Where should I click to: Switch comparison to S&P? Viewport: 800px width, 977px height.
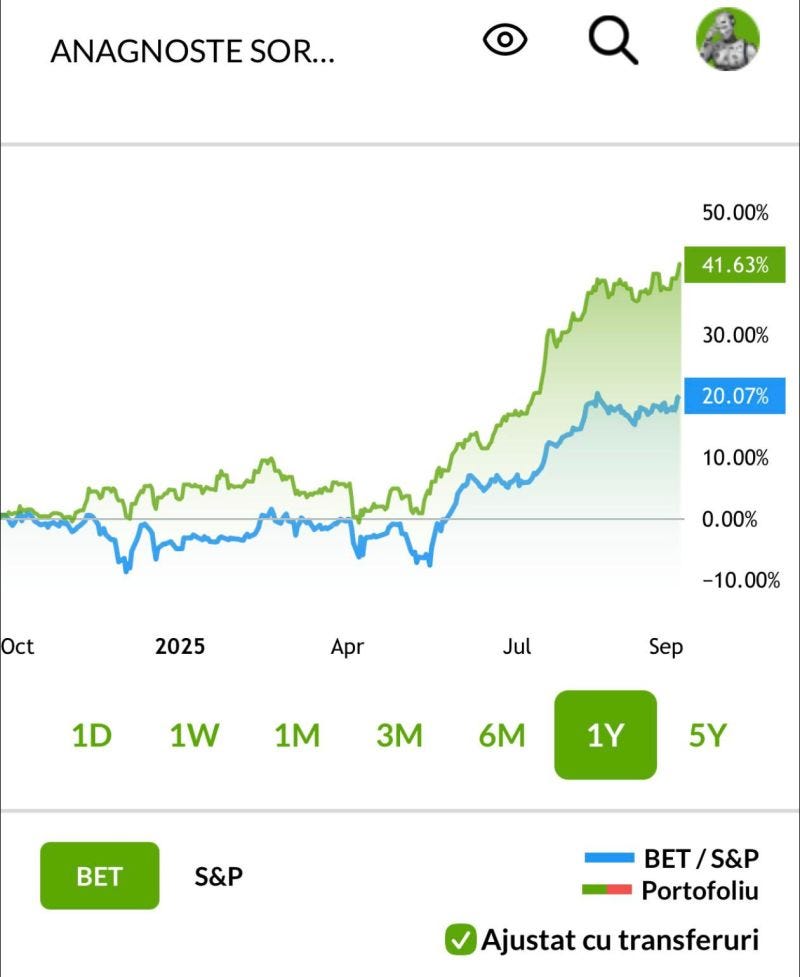click(218, 876)
